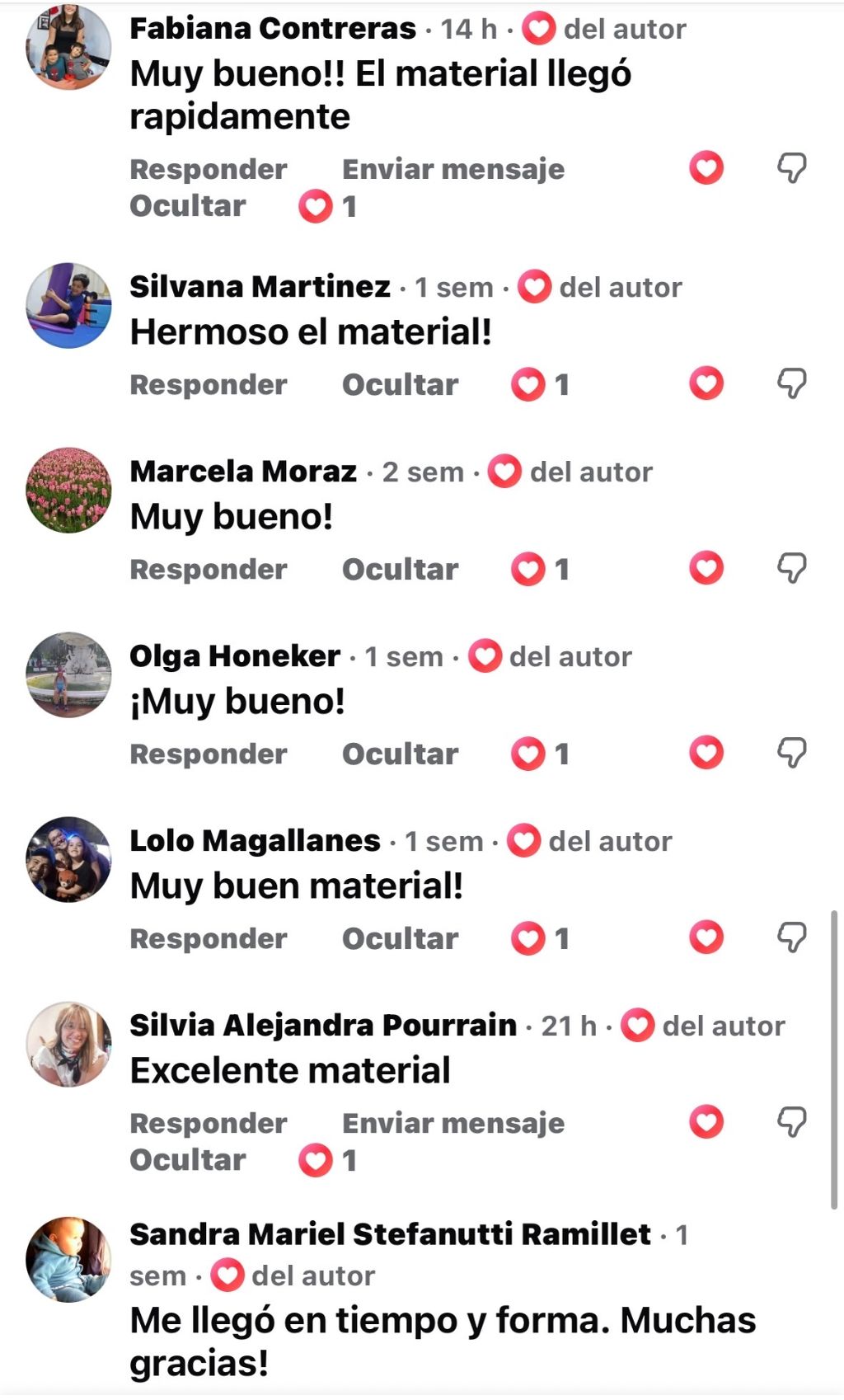Tap the heart icon on Olga Honeker's comment
The width and height of the screenshot is (844, 1400).
point(706,753)
